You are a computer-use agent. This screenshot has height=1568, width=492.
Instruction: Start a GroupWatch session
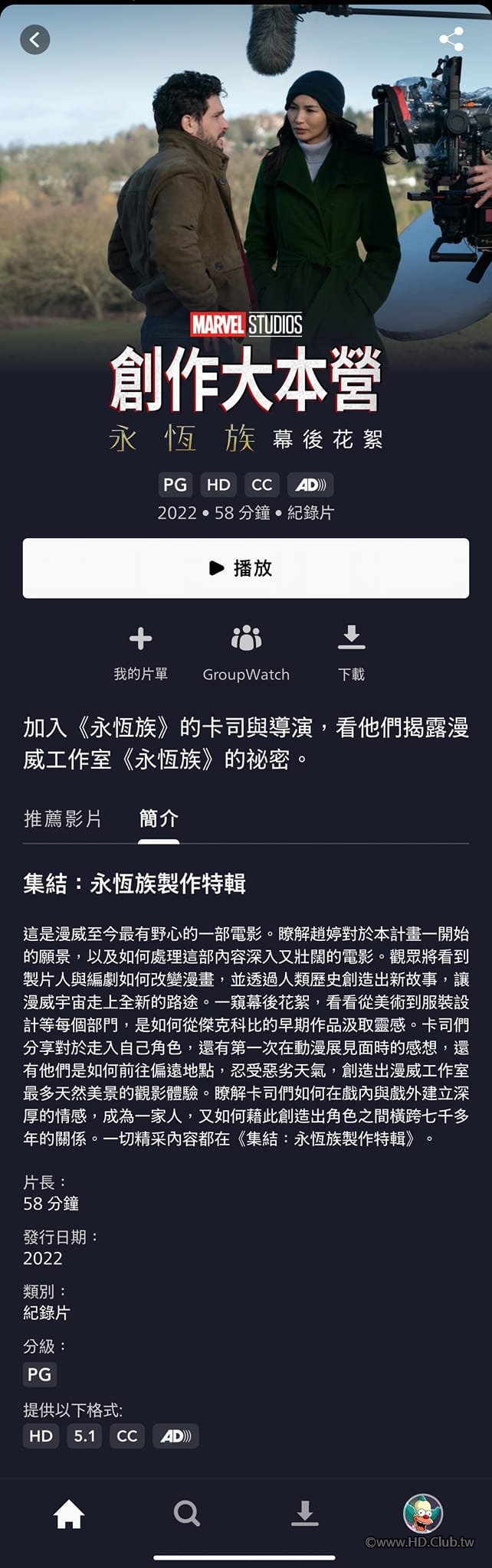246,652
